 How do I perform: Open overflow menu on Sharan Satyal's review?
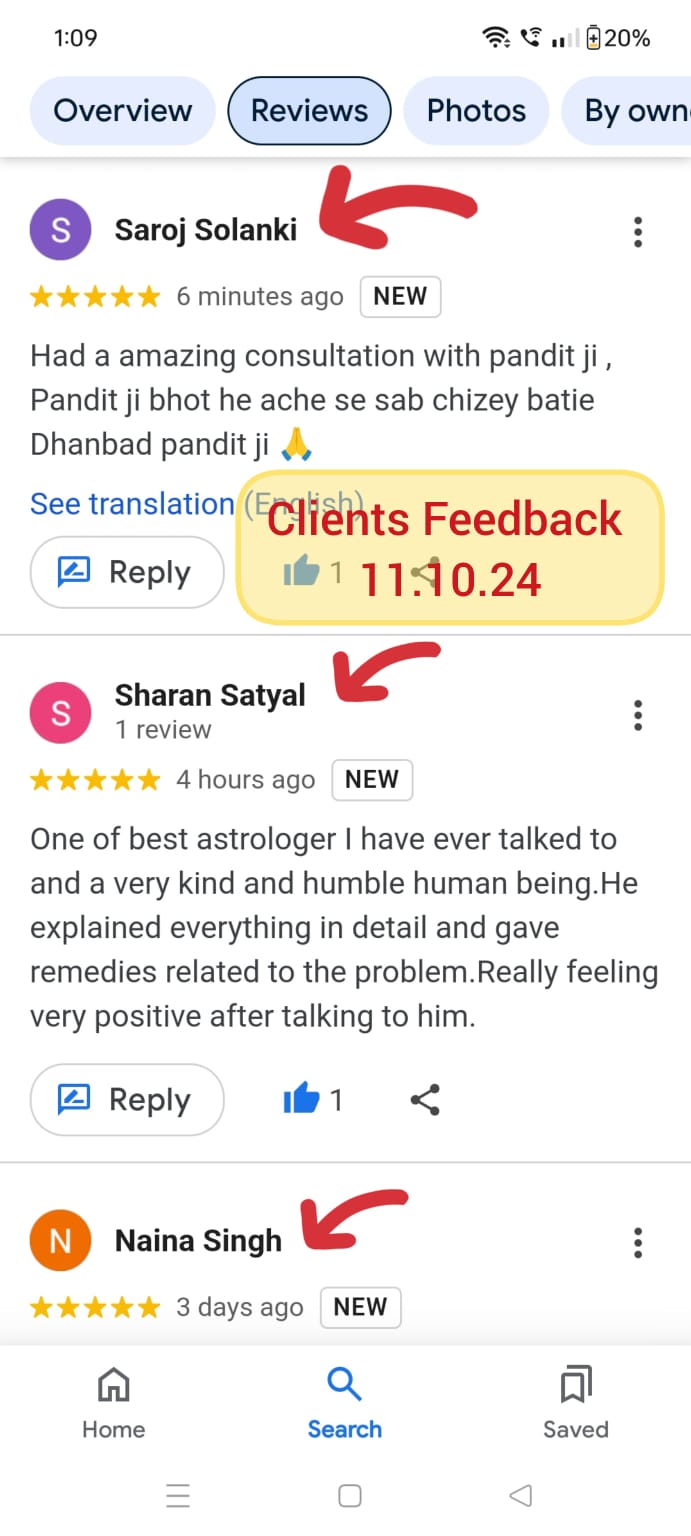(x=637, y=715)
